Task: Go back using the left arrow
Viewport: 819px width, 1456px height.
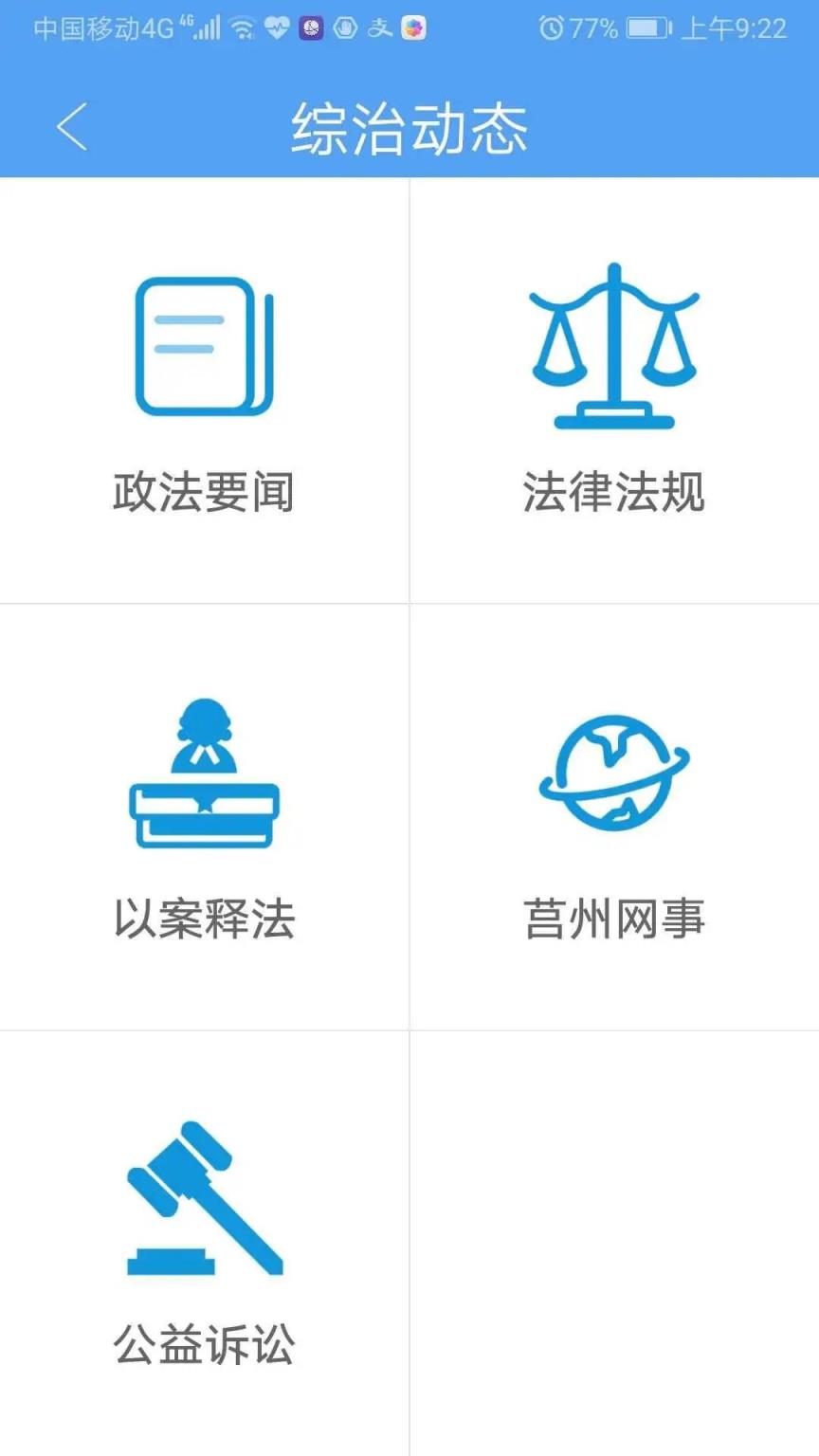Action: [x=69, y=126]
